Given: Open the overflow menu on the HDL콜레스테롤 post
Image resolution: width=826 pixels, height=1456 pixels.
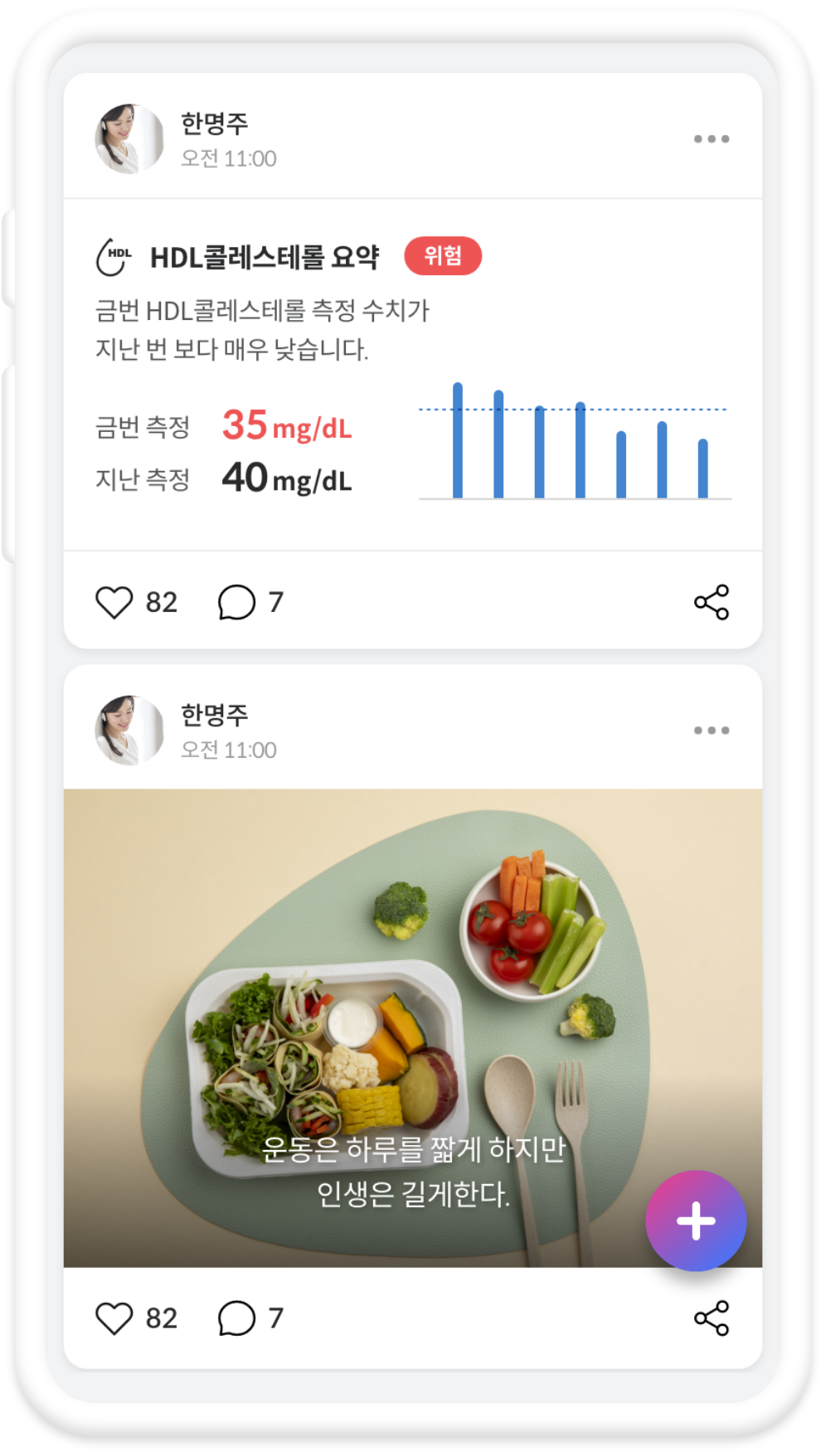Looking at the screenshot, I should tap(712, 139).
